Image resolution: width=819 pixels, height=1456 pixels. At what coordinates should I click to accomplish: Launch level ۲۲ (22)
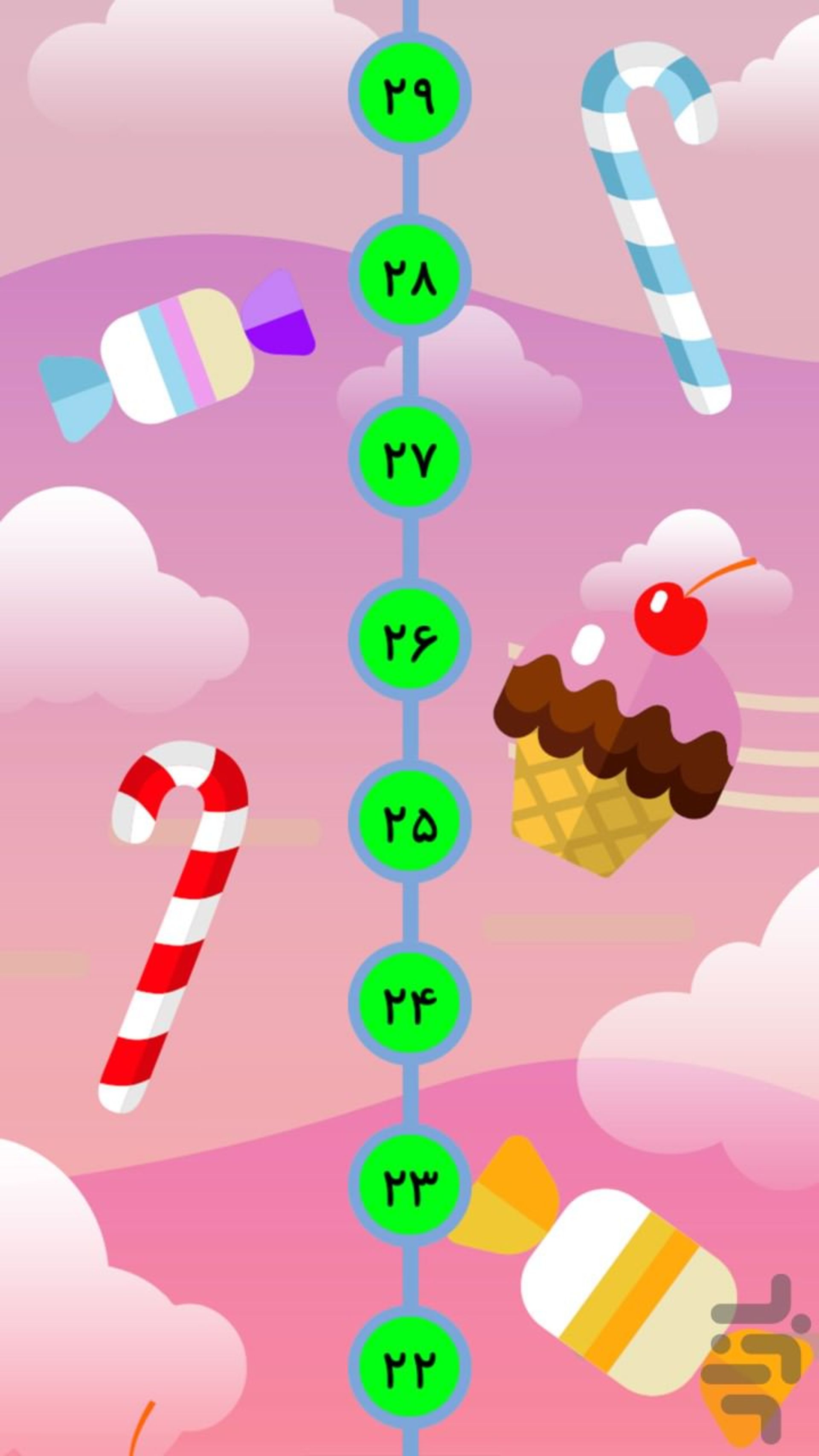(409, 1369)
